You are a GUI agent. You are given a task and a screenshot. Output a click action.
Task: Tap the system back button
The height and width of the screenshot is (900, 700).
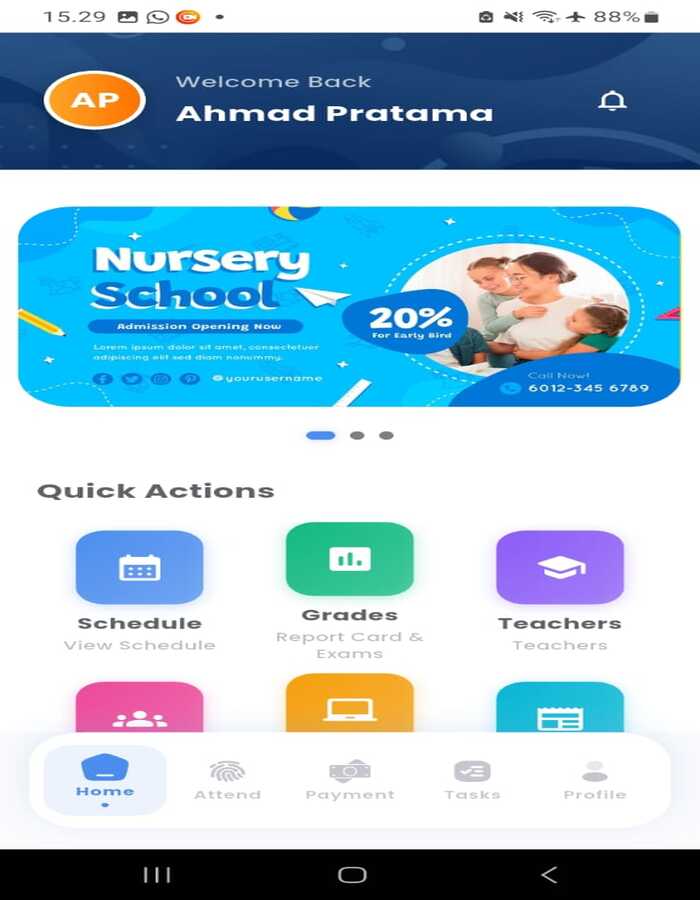(549, 875)
